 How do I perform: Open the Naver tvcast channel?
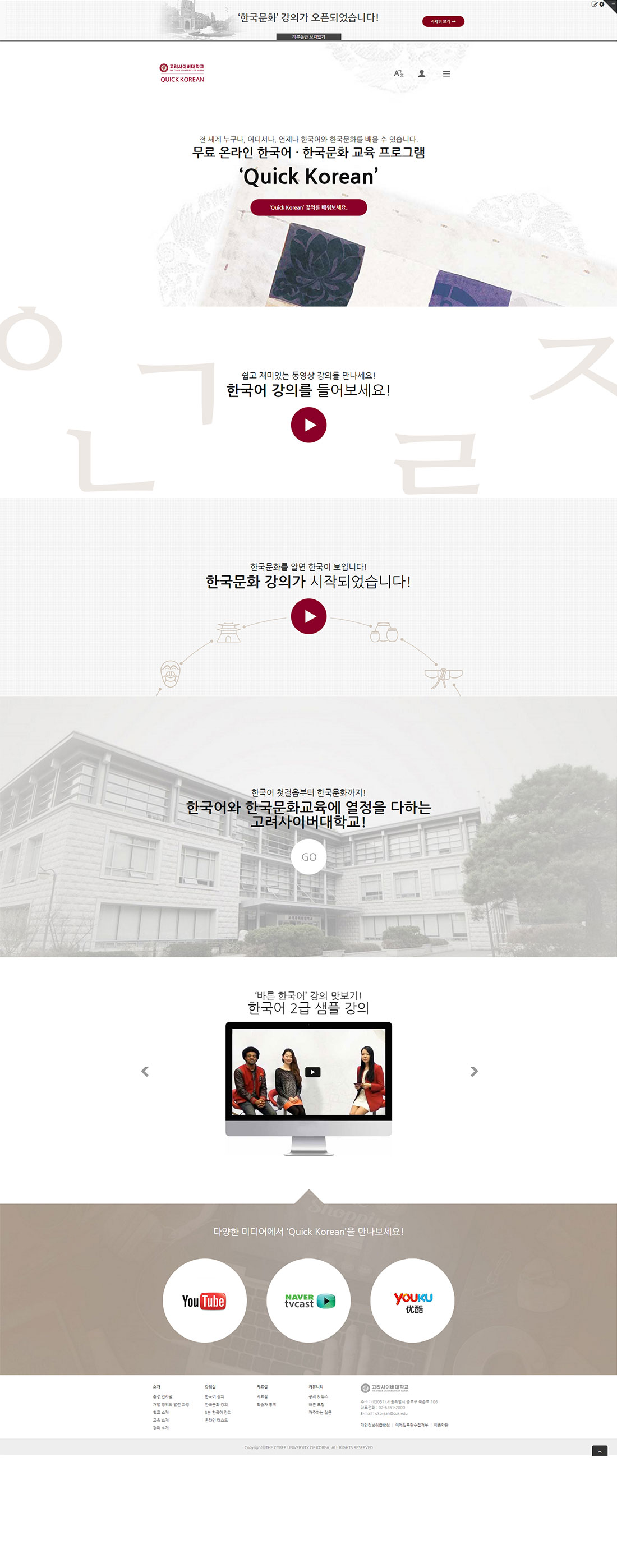tap(309, 1301)
